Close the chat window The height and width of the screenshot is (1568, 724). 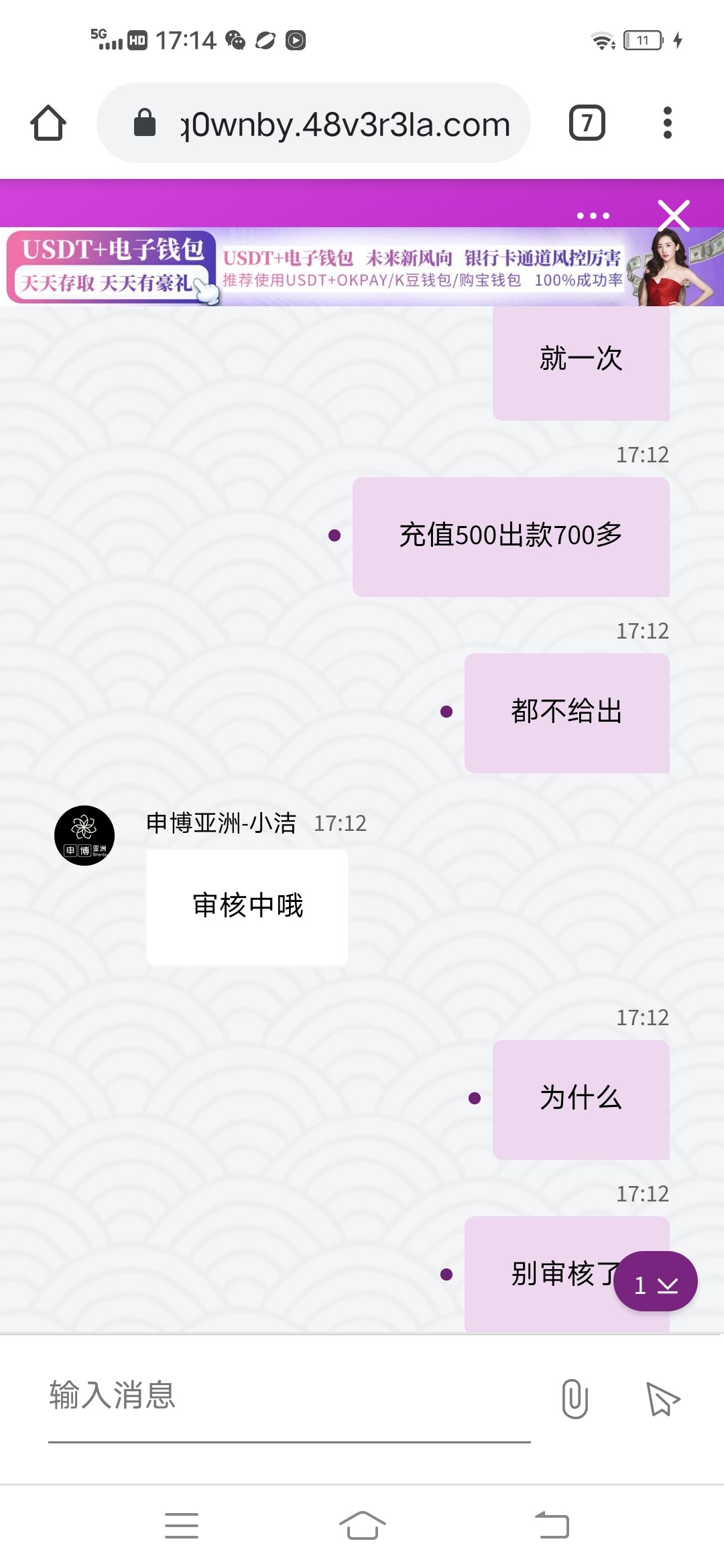pos(674,216)
